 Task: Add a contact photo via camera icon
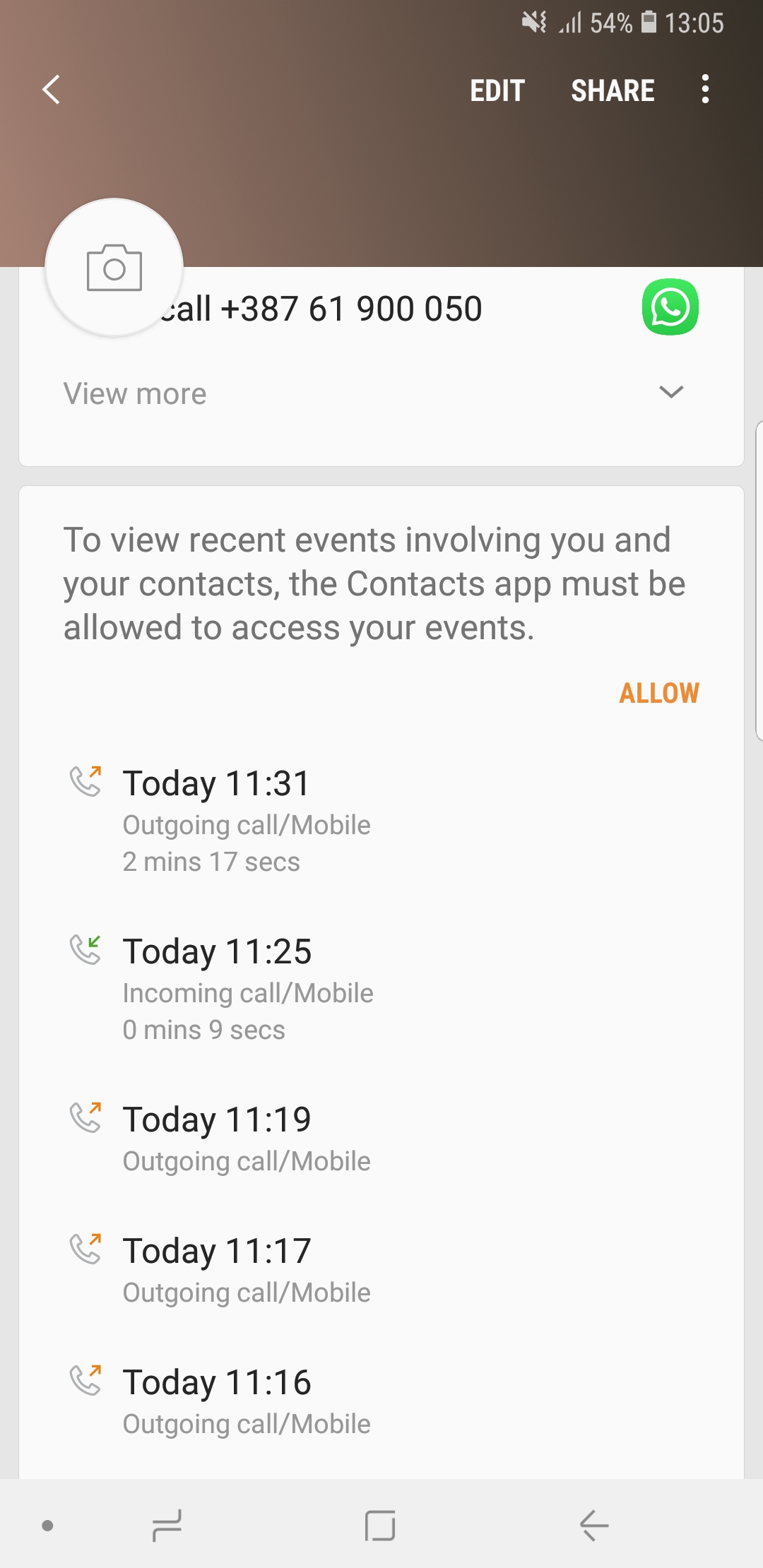tap(114, 268)
